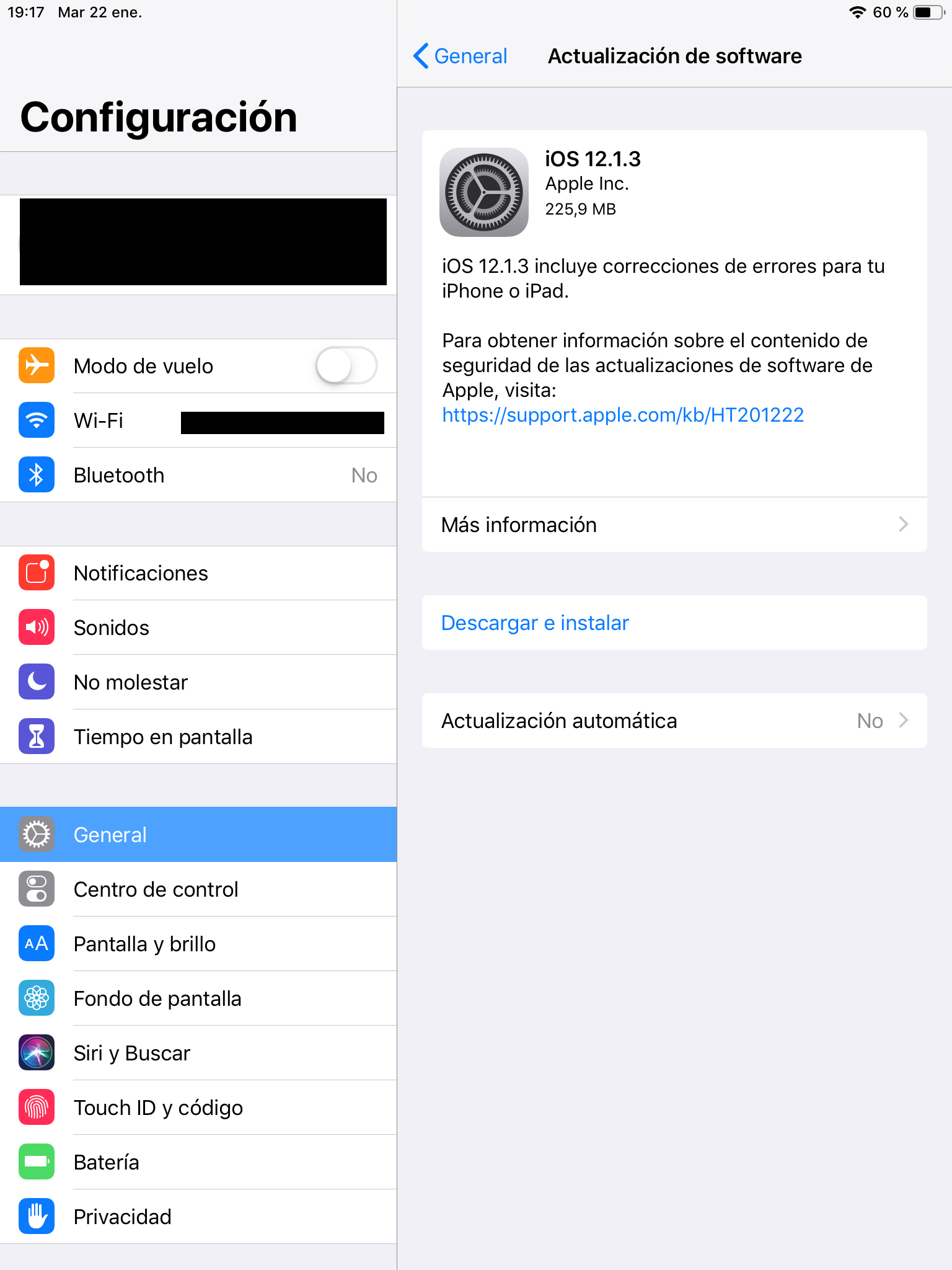Go back to General settings

[x=461, y=56]
